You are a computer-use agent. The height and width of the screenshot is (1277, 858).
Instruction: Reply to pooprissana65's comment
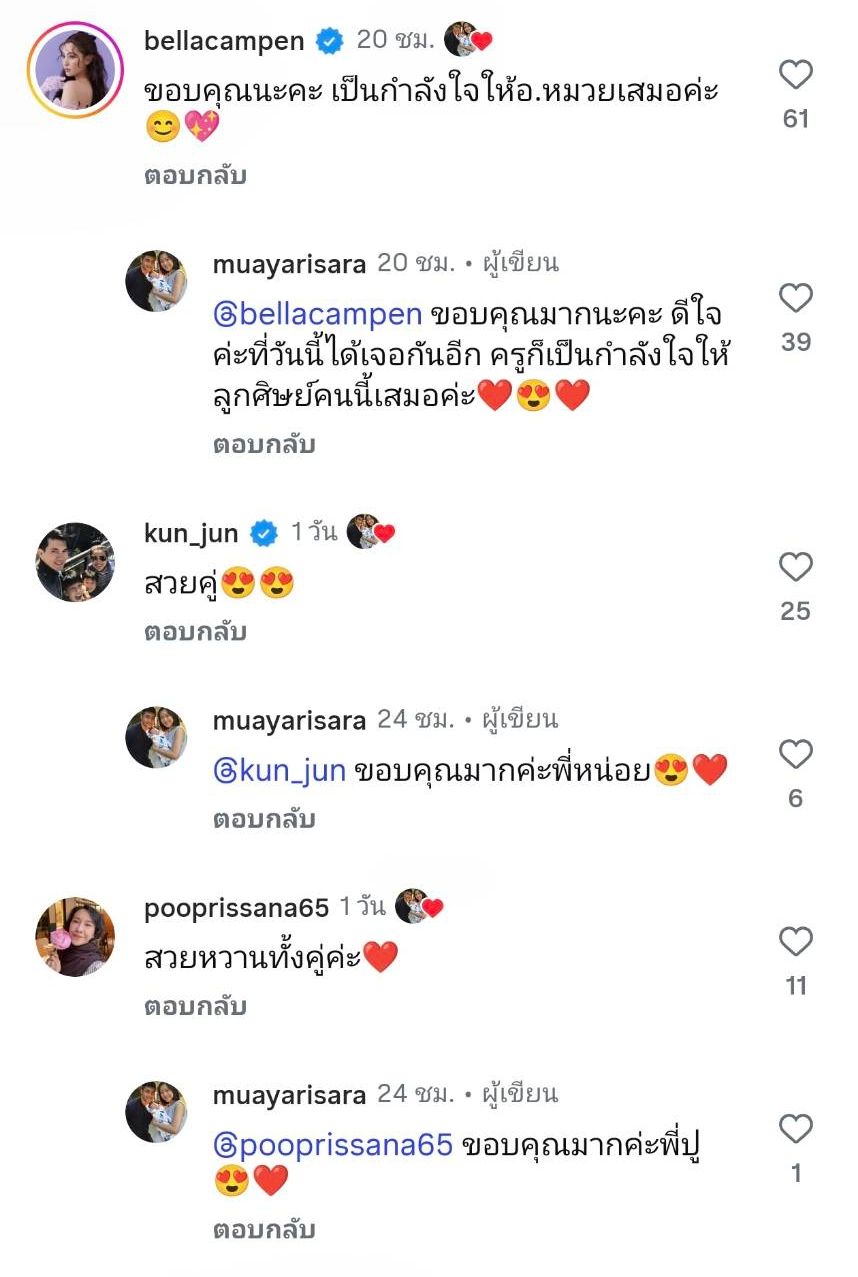195,1006
